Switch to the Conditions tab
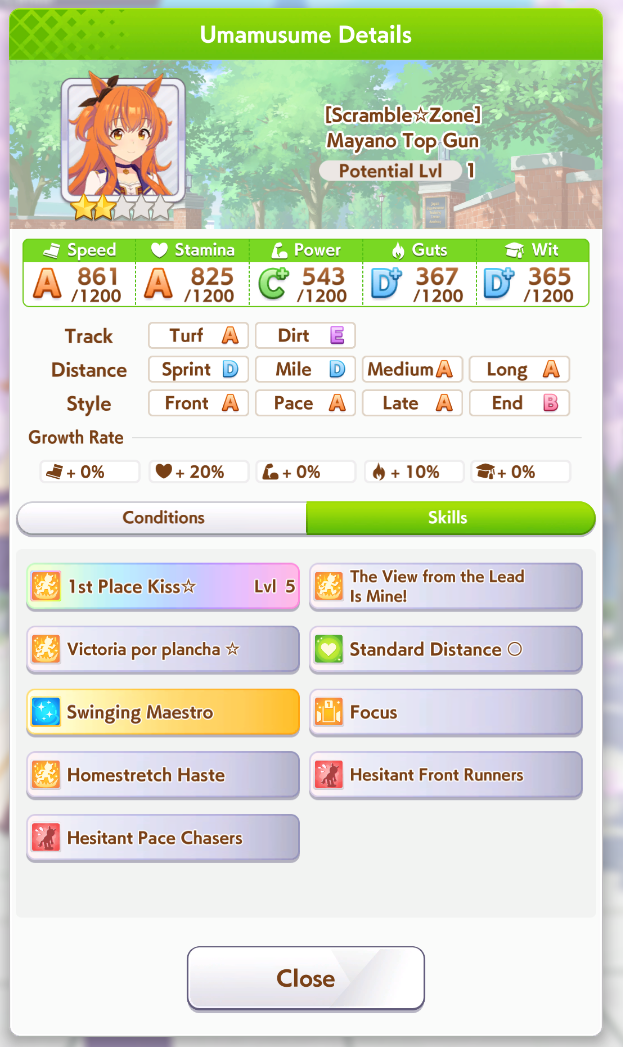The height and width of the screenshot is (1047, 623). click(162, 518)
